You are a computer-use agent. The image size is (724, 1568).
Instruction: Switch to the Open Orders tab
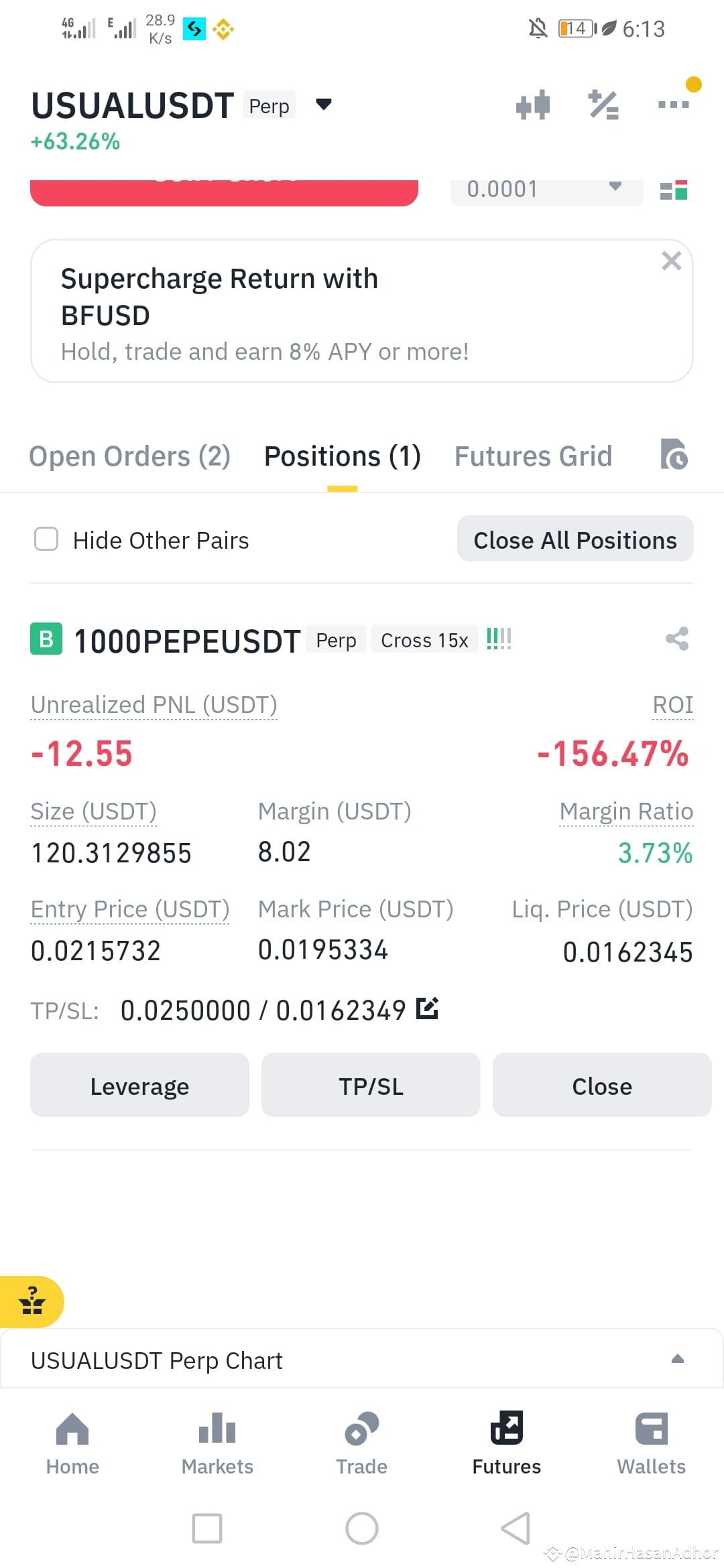coord(129,455)
